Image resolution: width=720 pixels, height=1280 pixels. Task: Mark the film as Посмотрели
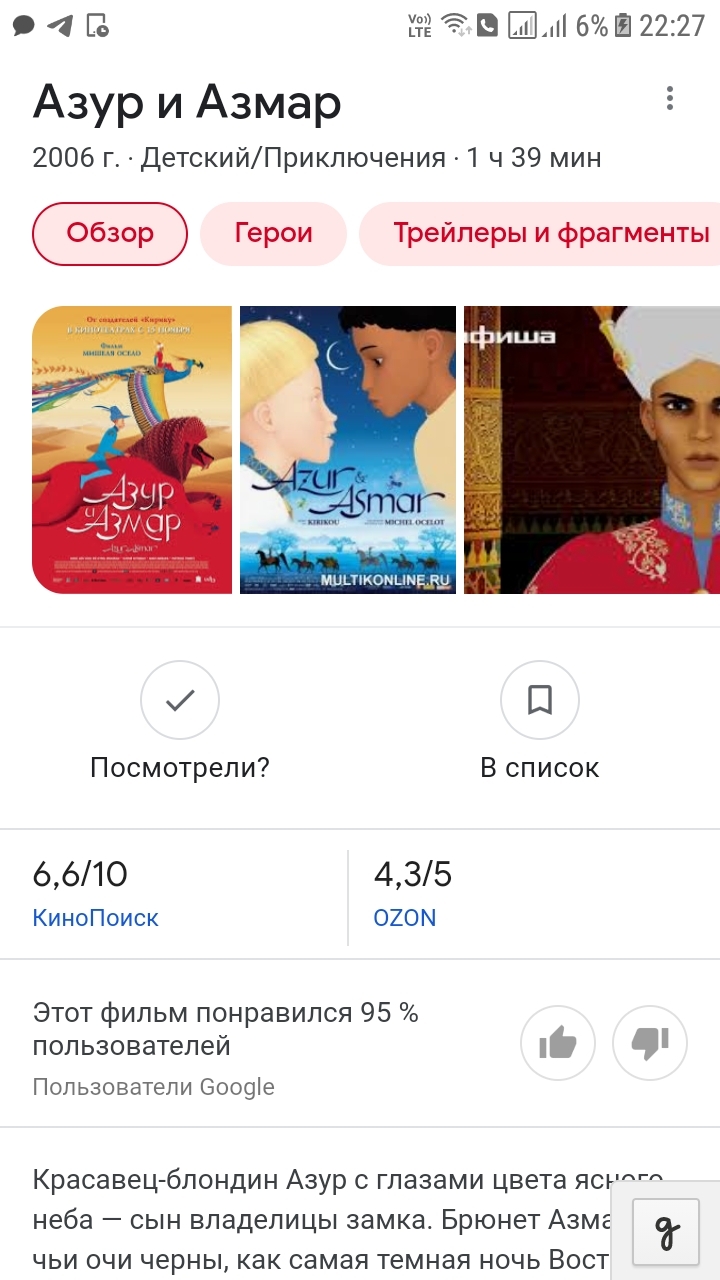[180, 701]
